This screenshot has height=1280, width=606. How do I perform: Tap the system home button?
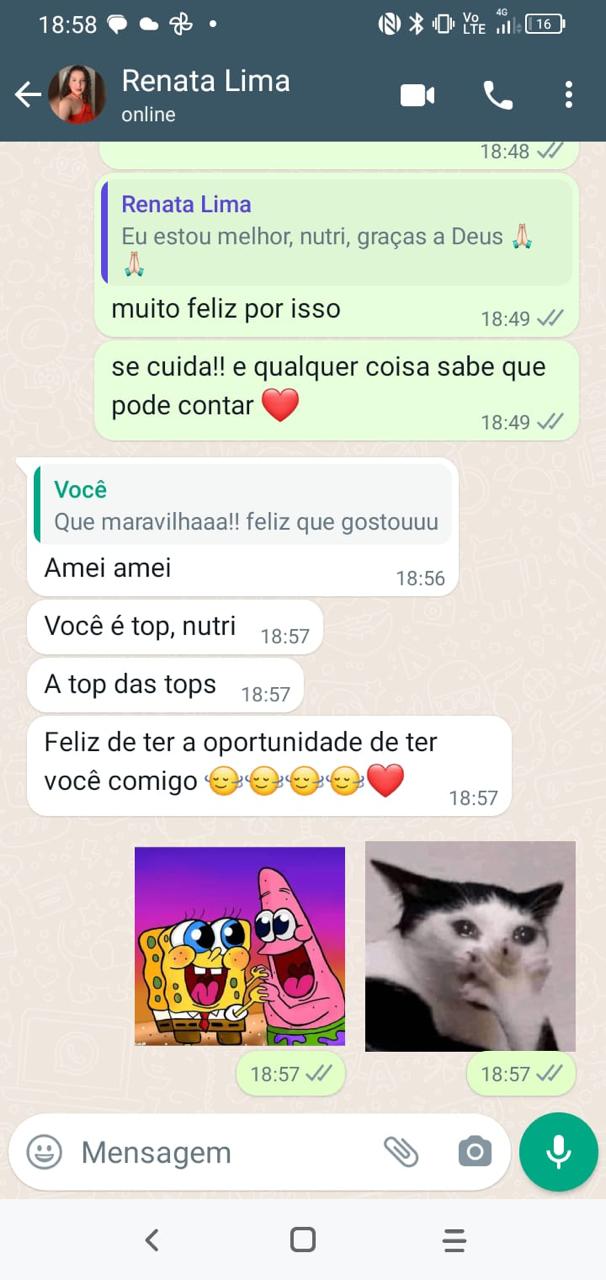click(x=302, y=1240)
